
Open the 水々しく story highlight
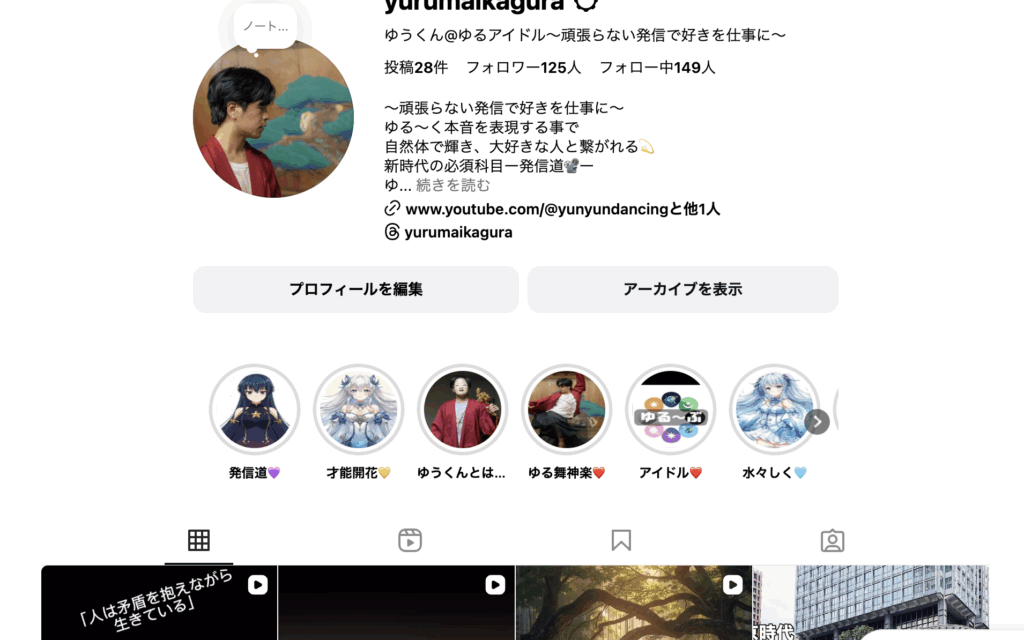click(x=774, y=409)
